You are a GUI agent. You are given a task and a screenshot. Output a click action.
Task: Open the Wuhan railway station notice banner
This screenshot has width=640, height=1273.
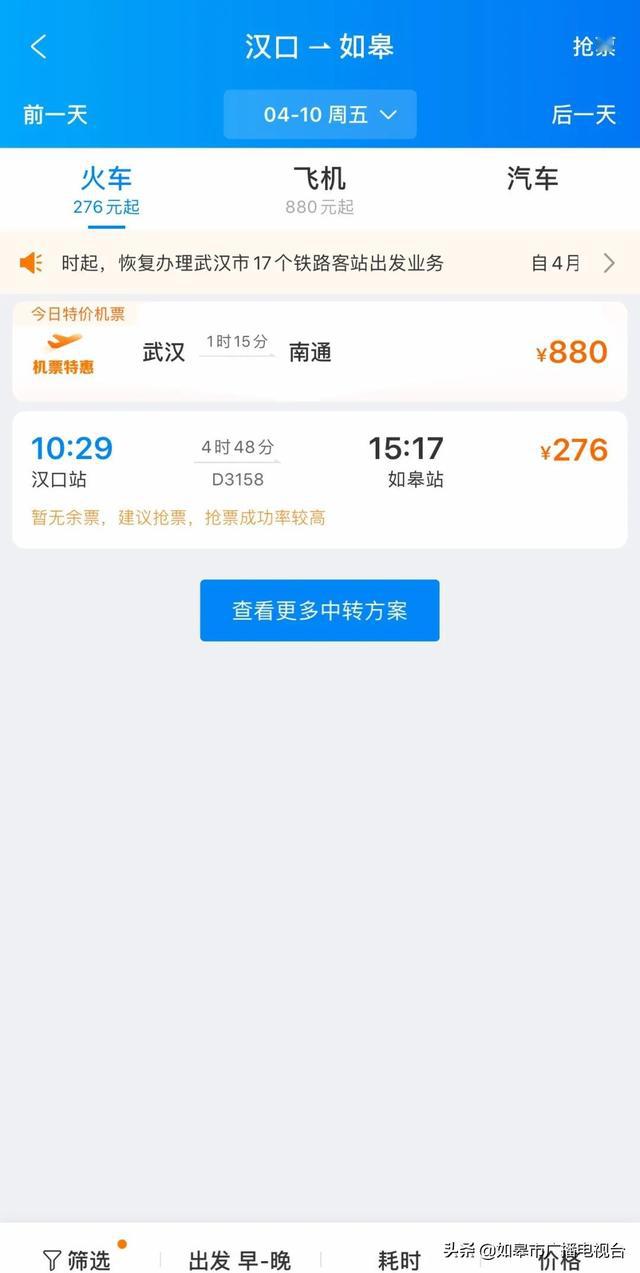pyautogui.click(x=320, y=263)
